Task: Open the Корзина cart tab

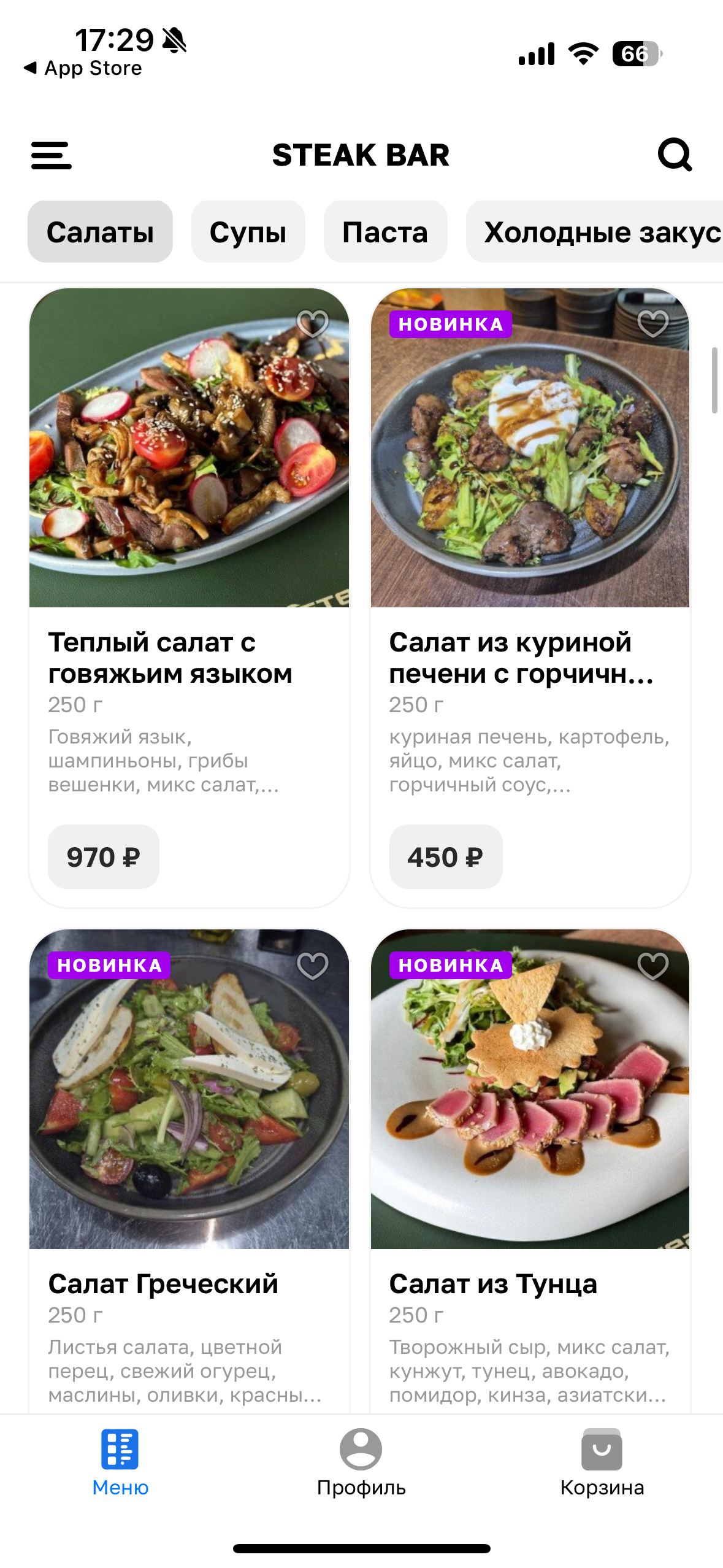Action: click(602, 1462)
